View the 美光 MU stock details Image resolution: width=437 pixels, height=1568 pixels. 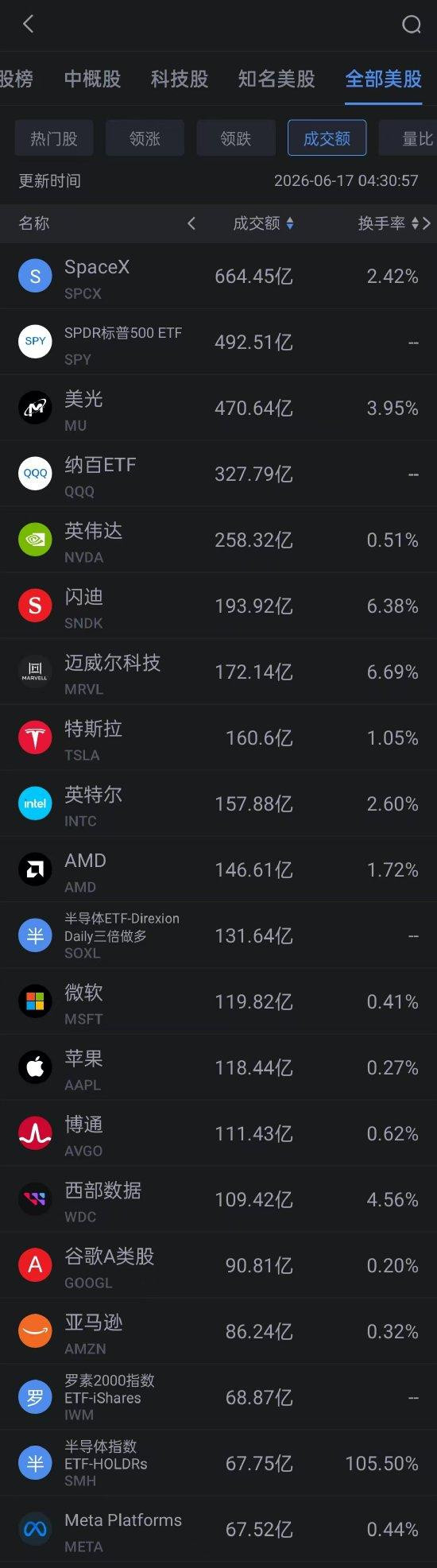point(218,408)
